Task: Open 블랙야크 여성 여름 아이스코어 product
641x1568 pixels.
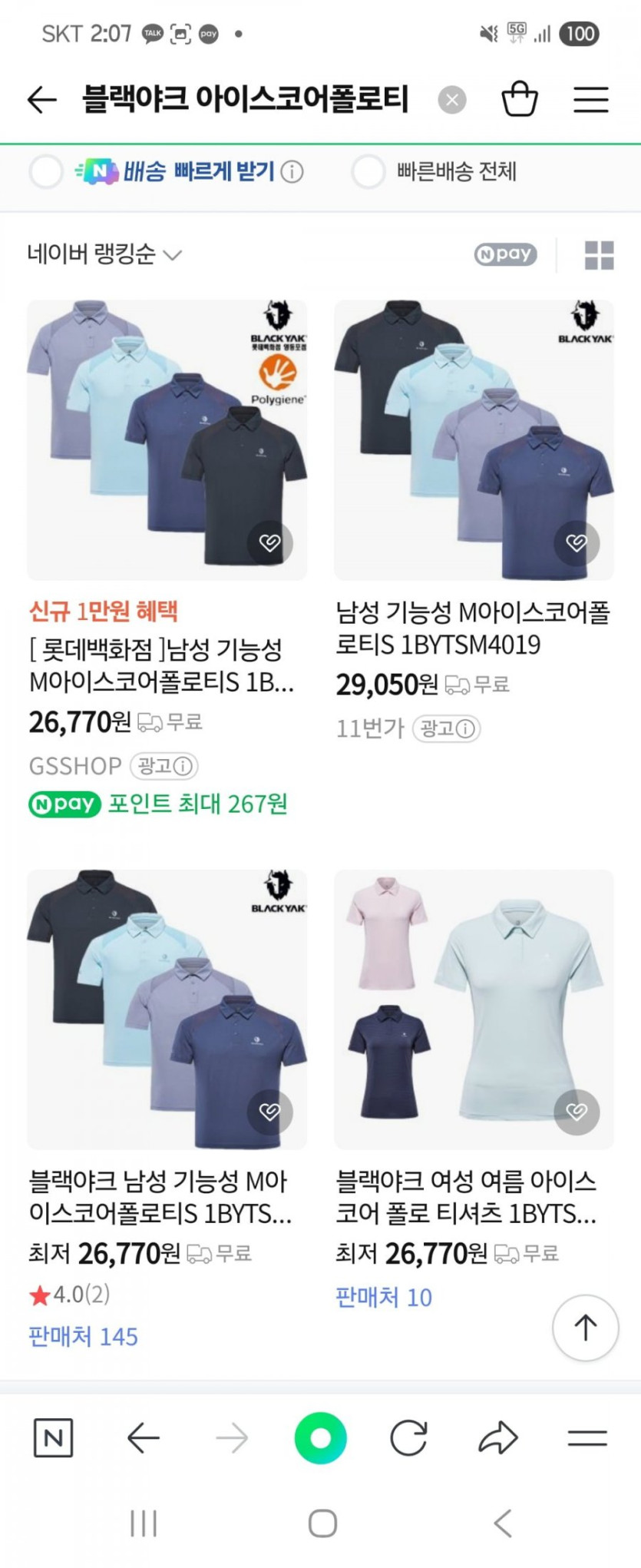Action: [x=474, y=1009]
